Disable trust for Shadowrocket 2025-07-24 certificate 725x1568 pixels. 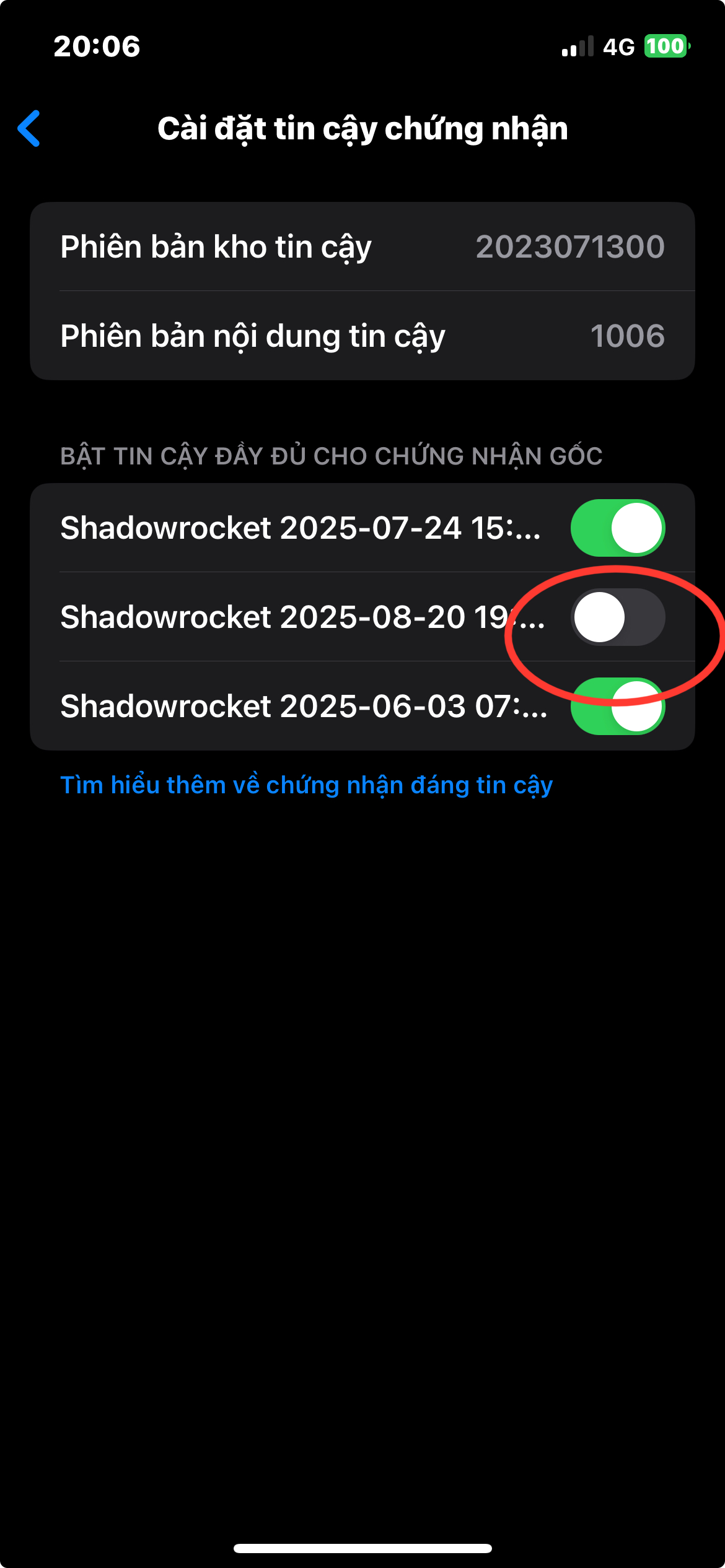[617, 528]
